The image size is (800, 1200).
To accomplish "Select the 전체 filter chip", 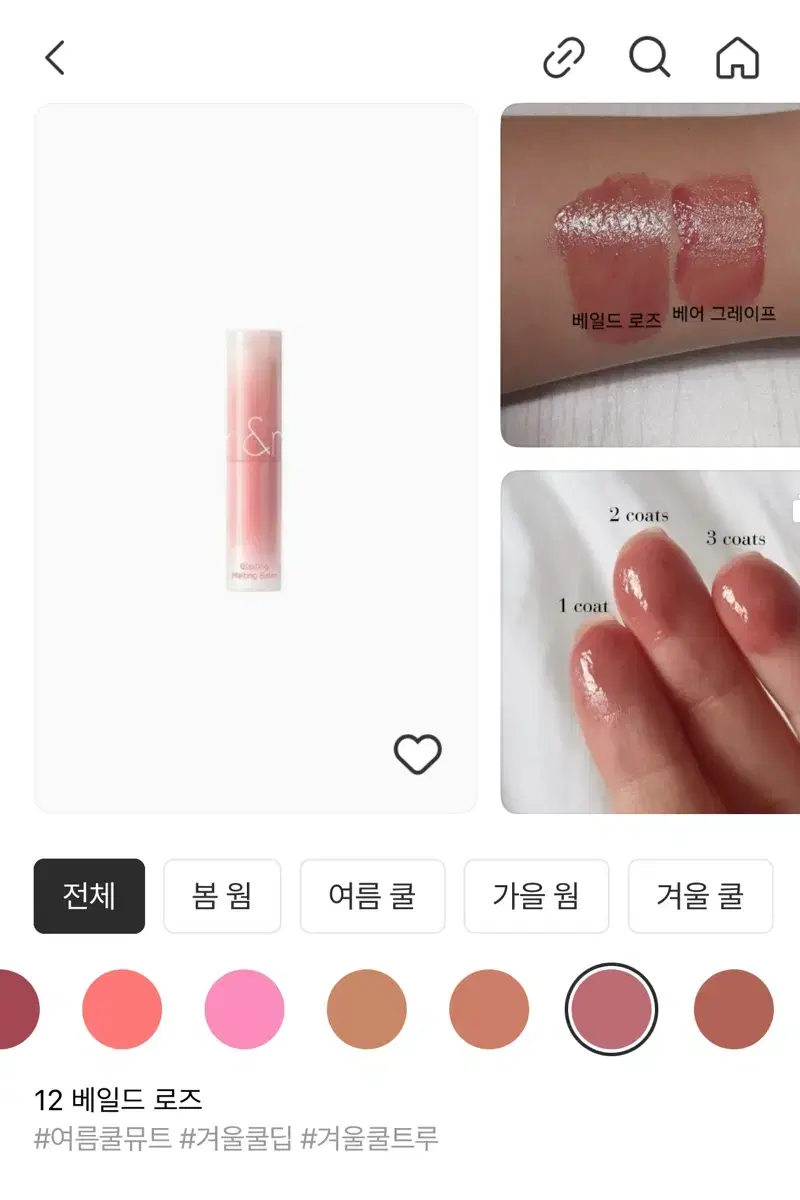I will [89, 896].
